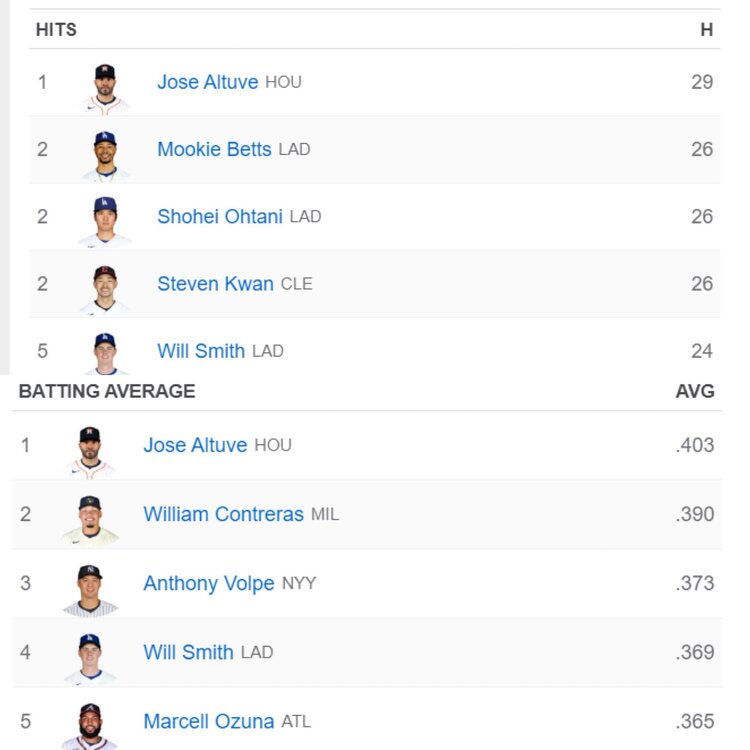Open William Contreras' player page

(223, 514)
